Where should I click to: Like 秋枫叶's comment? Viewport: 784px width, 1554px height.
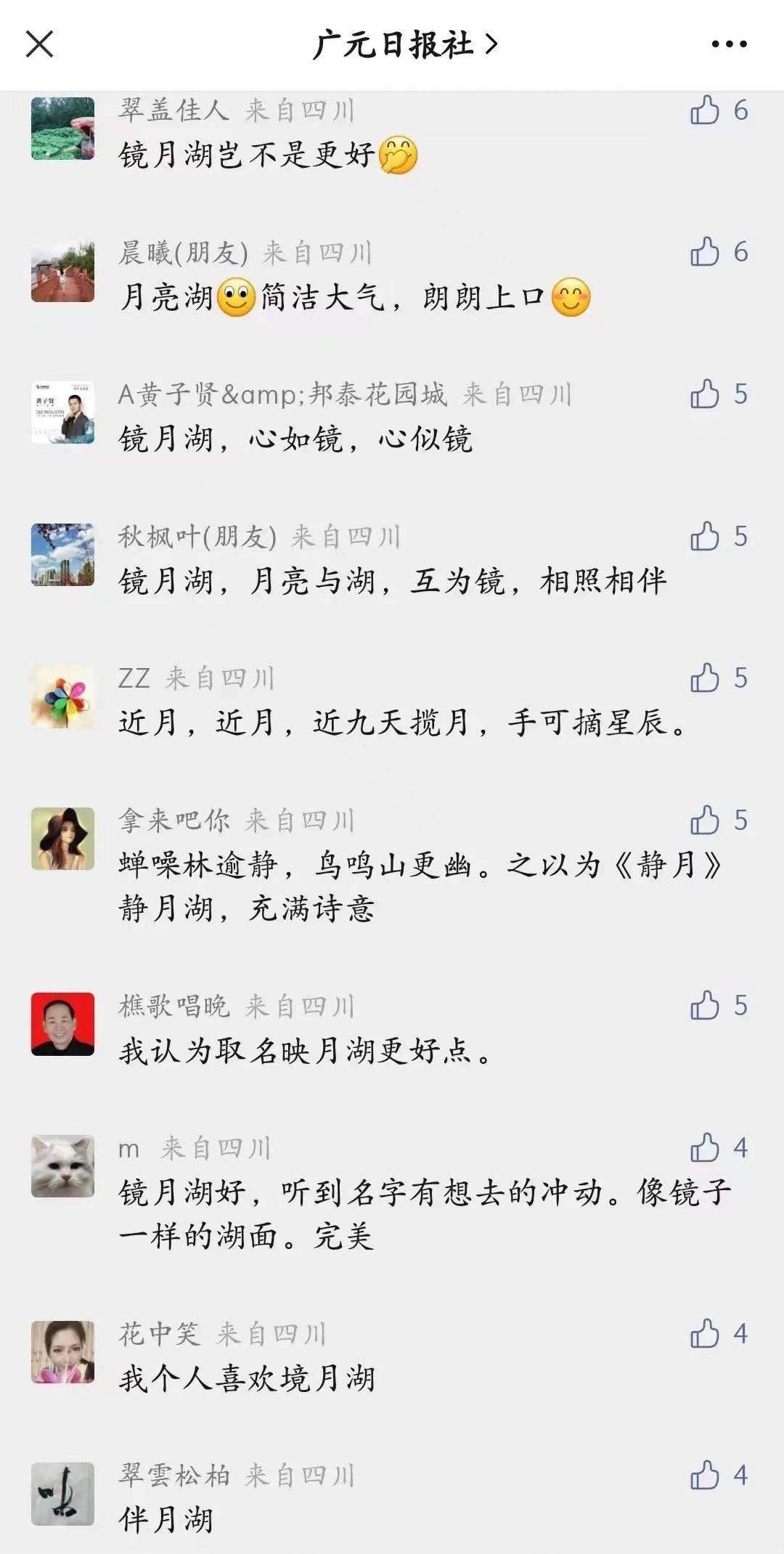pyautogui.click(x=705, y=537)
